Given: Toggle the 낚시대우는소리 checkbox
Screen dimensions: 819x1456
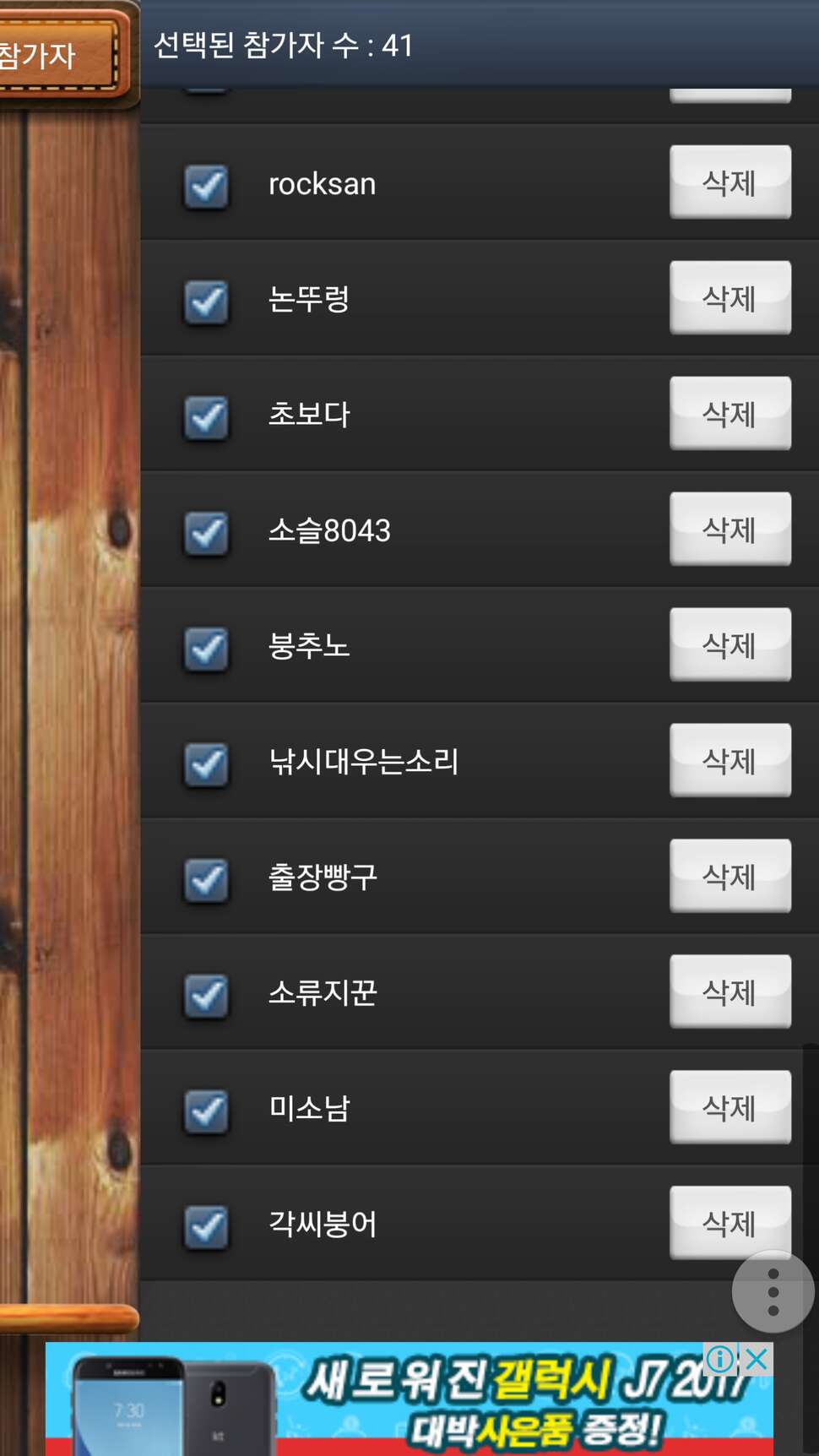Looking at the screenshot, I should coord(206,764).
